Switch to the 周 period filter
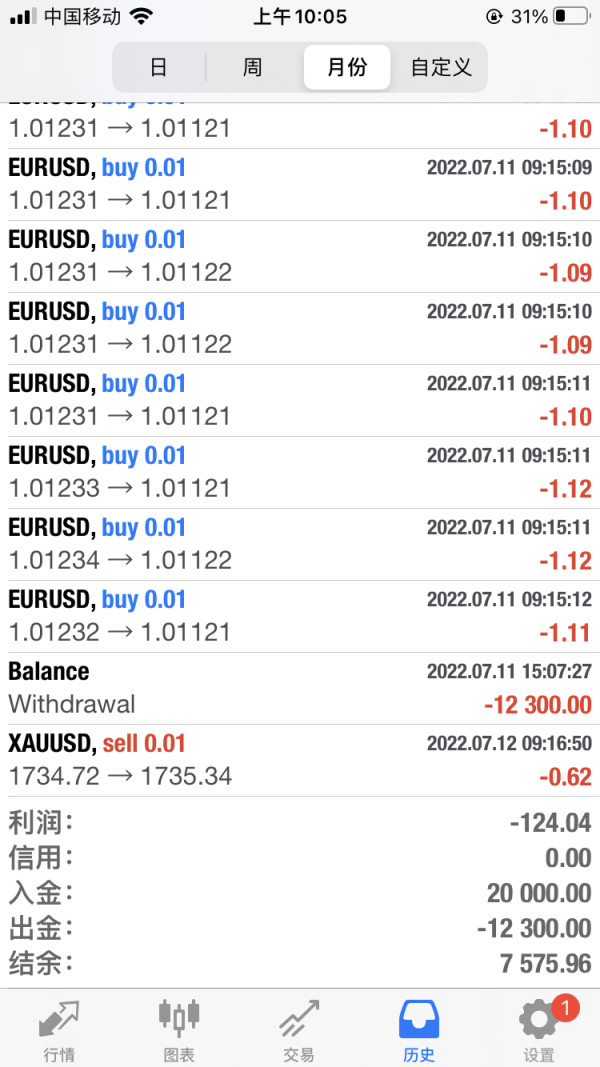 [x=252, y=67]
